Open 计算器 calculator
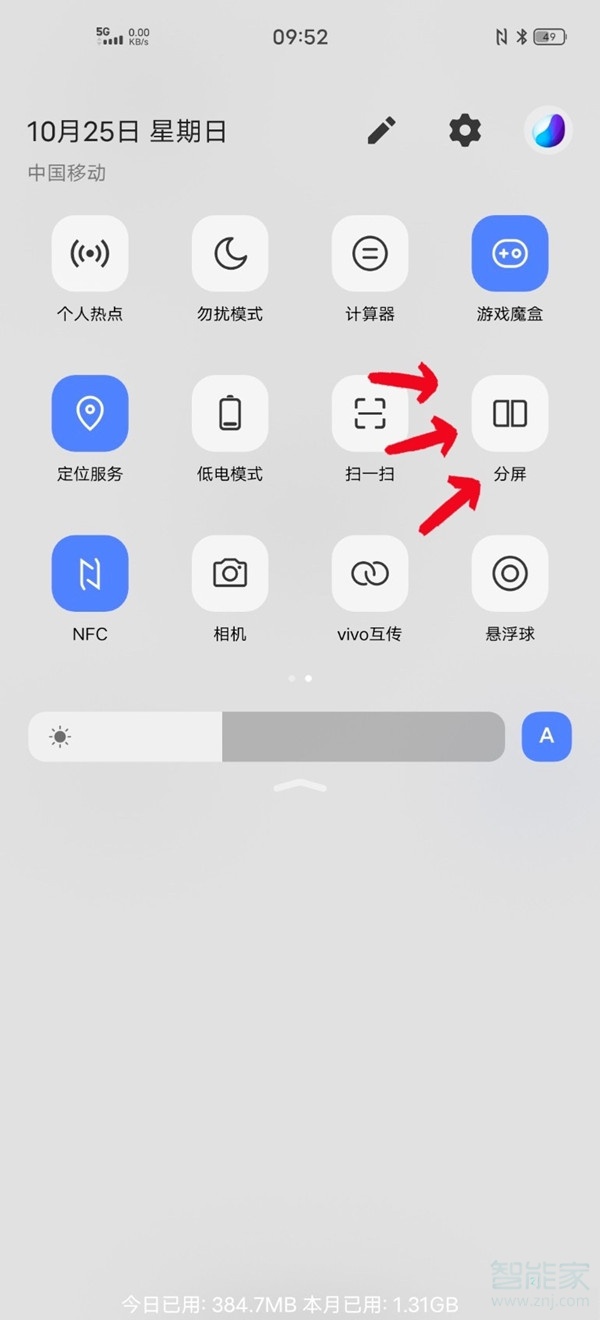Screen dimensions: 600x1320 (370, 254)
